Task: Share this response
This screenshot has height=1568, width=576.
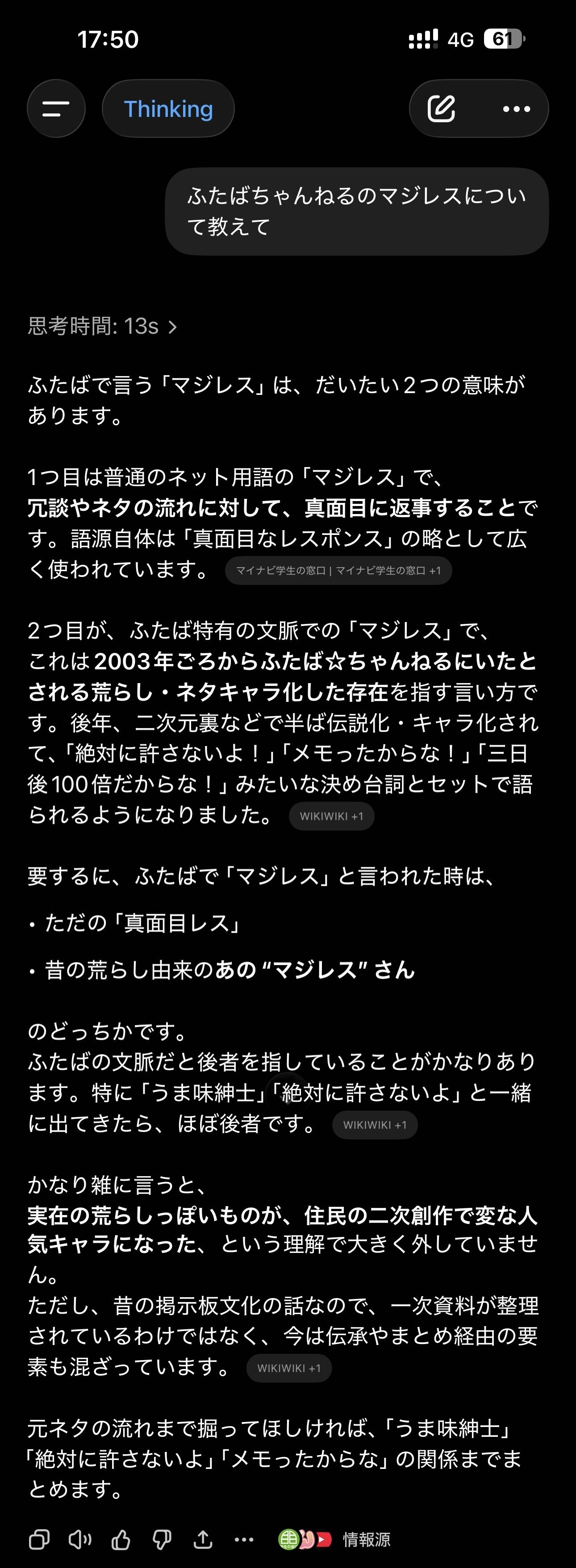Action: (203, 1539)
